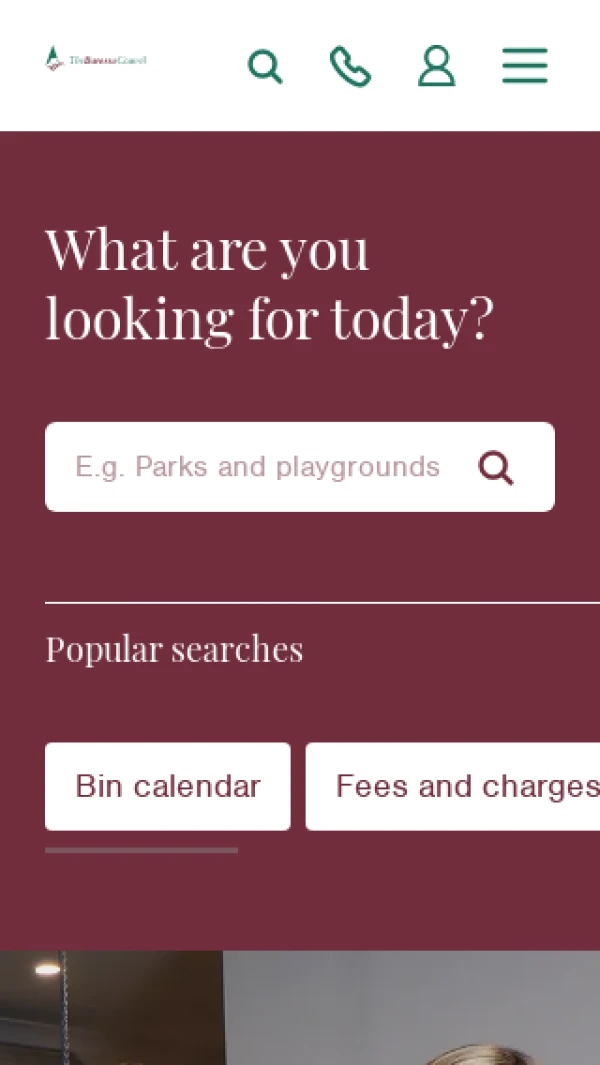The width and height of the screenshot is (600, 1065).
Task: Submit search with the magnifier button
Action: pos(496,467)
